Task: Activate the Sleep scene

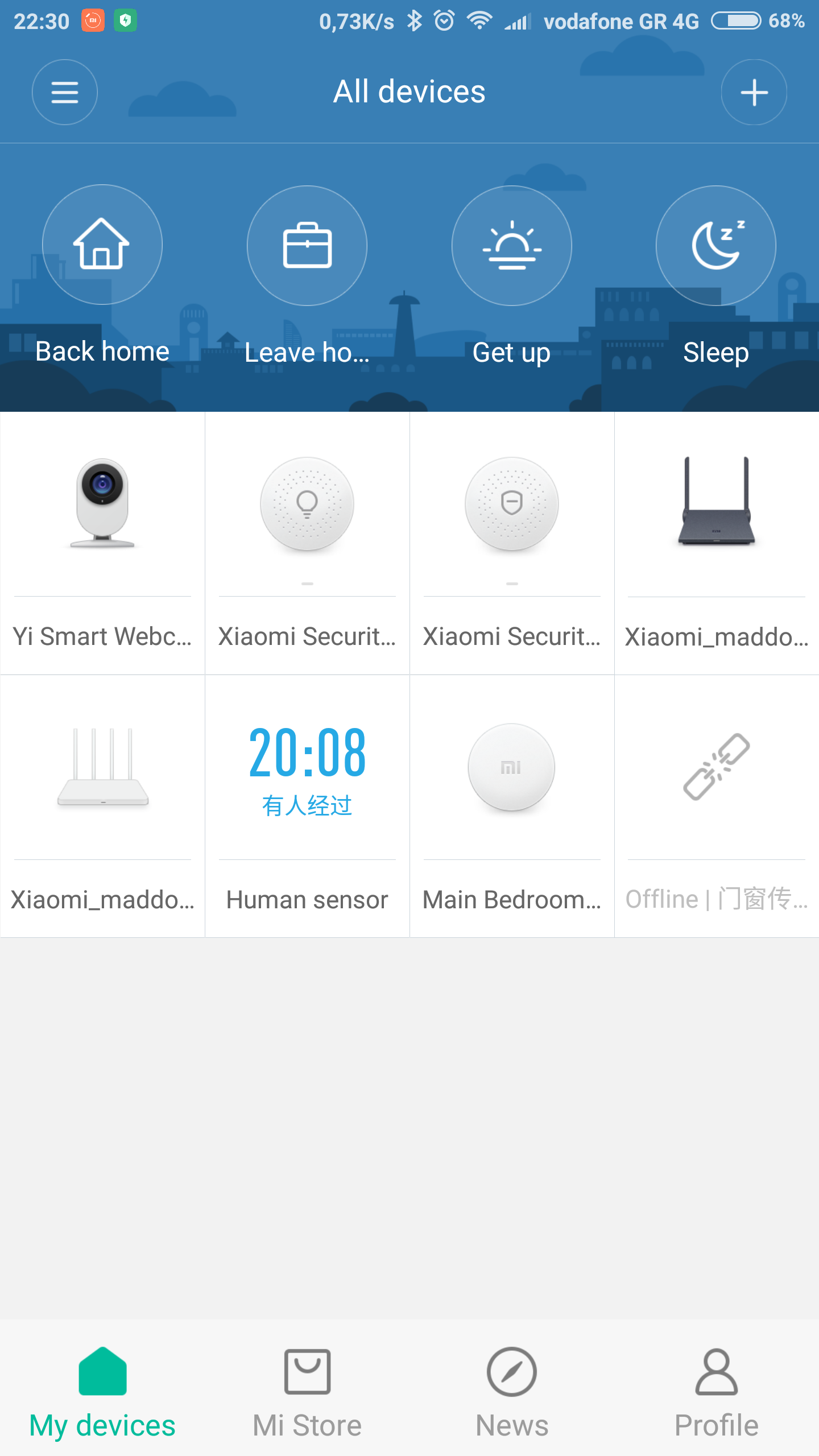Action: point(715,246)
